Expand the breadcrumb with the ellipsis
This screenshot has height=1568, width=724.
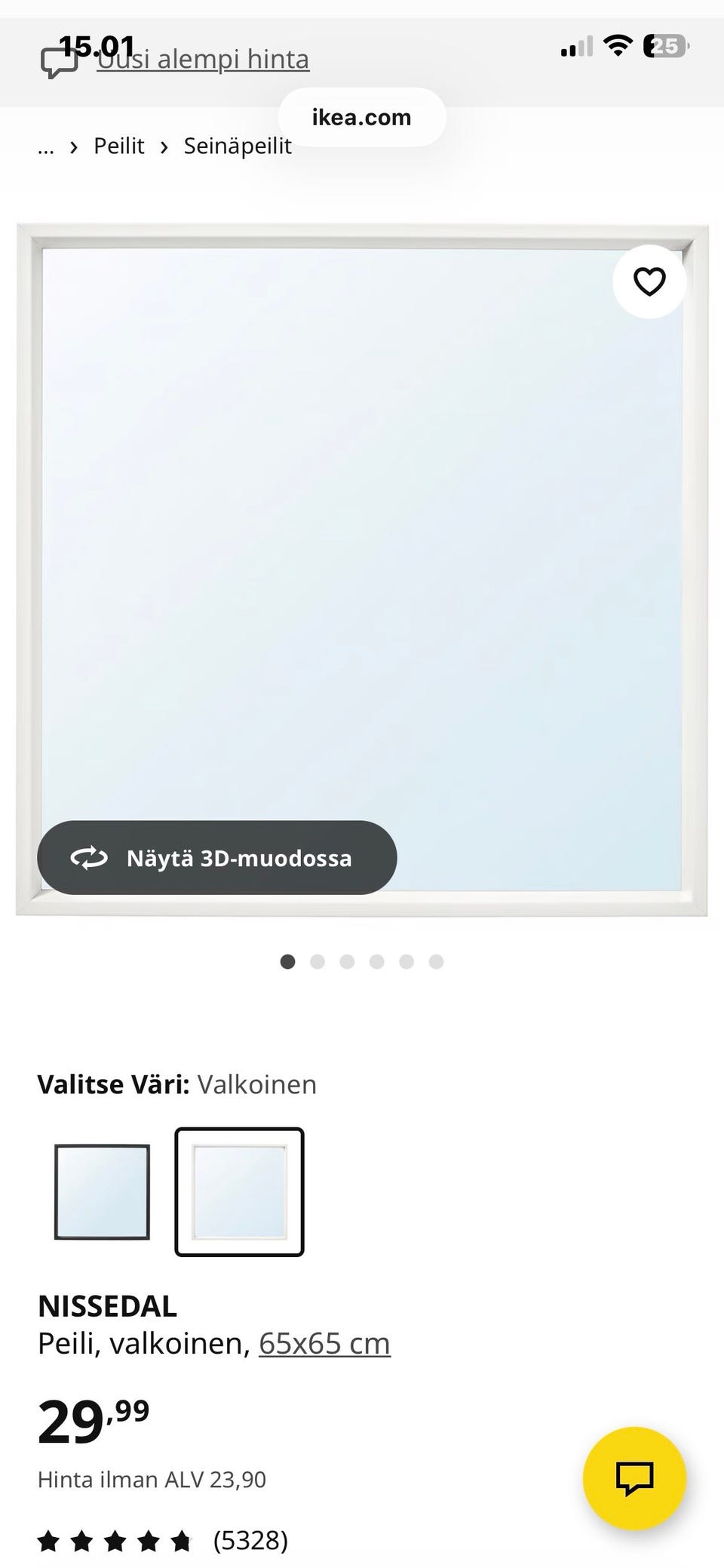(x=46, y=146)
